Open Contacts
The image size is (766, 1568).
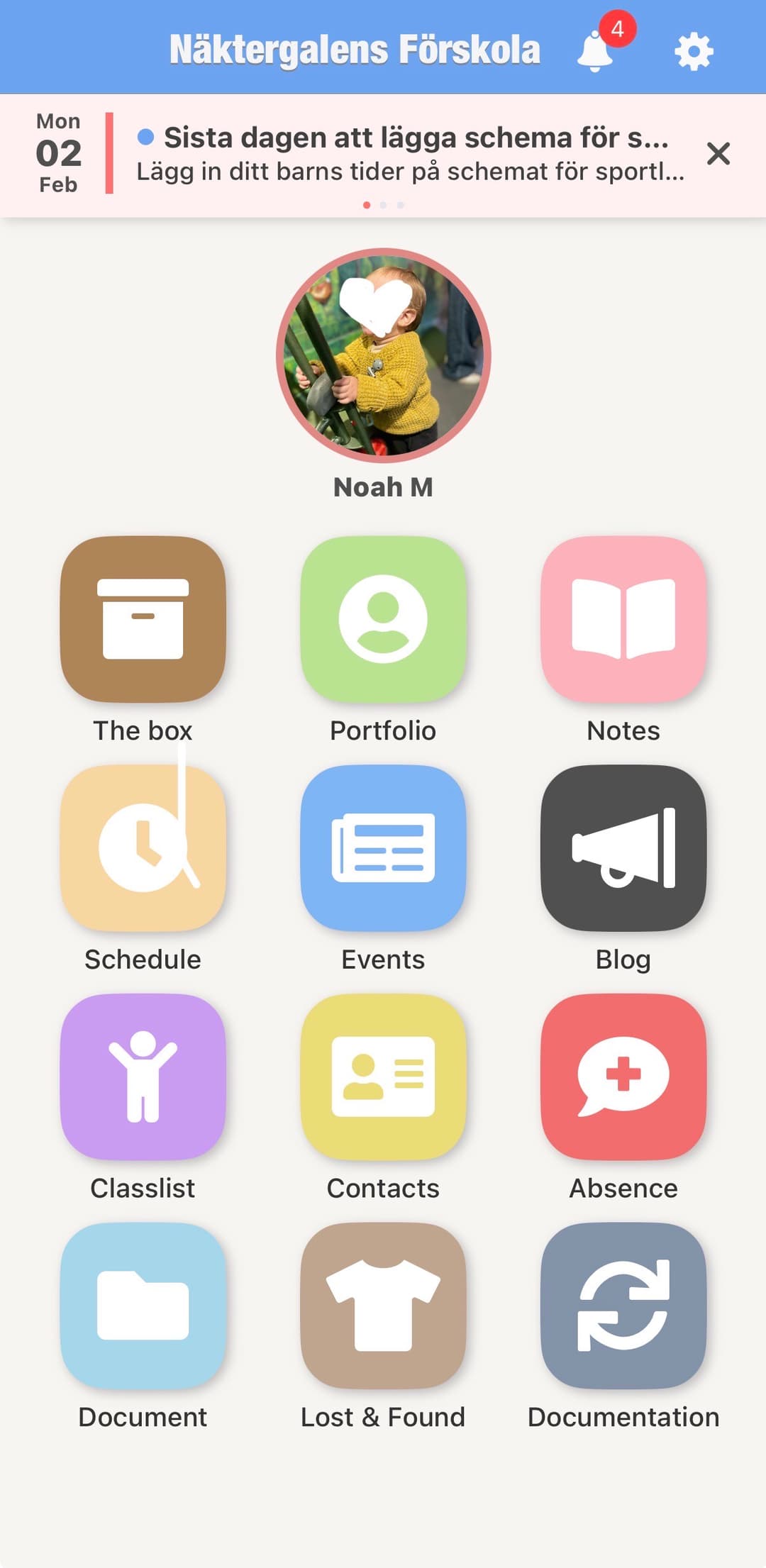(383, 1077)
